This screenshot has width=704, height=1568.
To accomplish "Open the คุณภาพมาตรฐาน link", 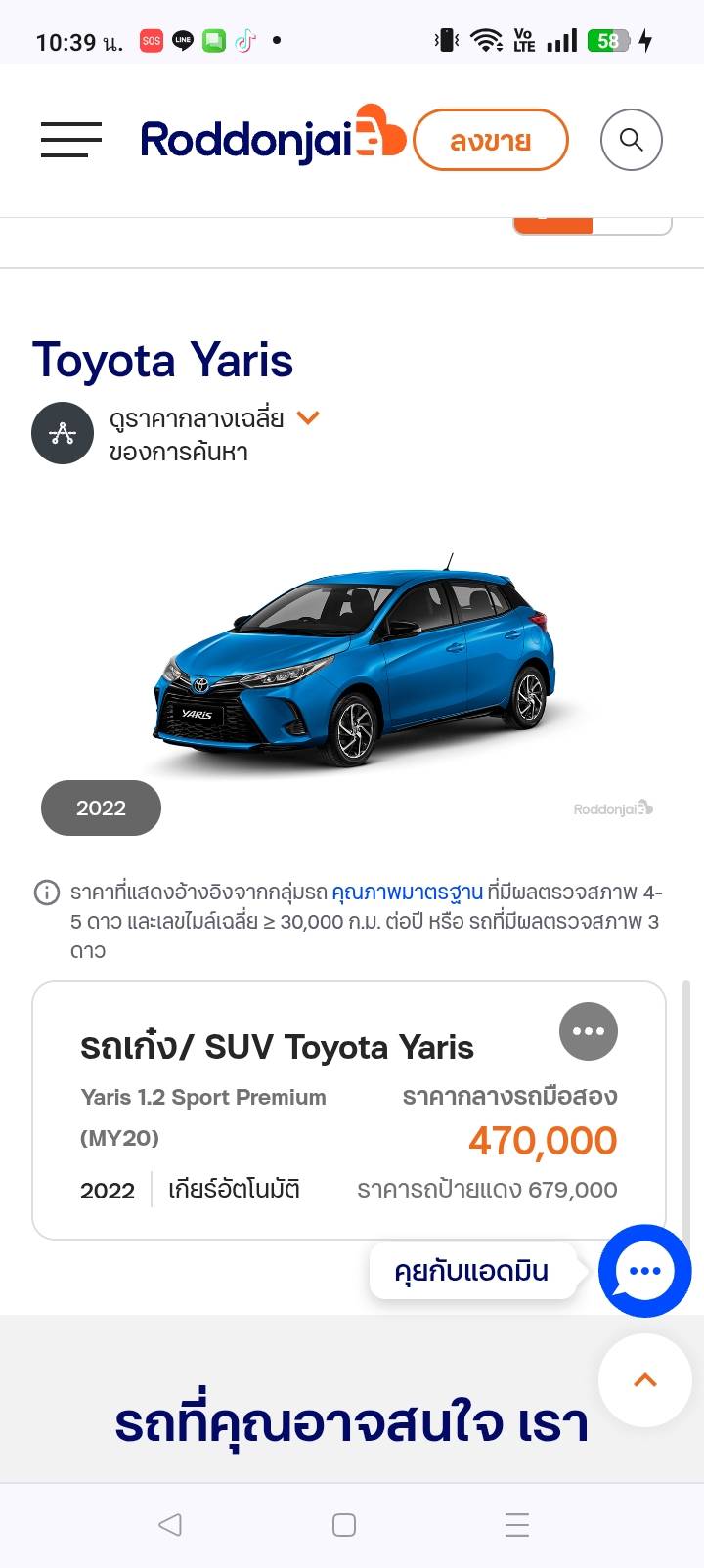I will pyautogui.click(x=407, y=893).
